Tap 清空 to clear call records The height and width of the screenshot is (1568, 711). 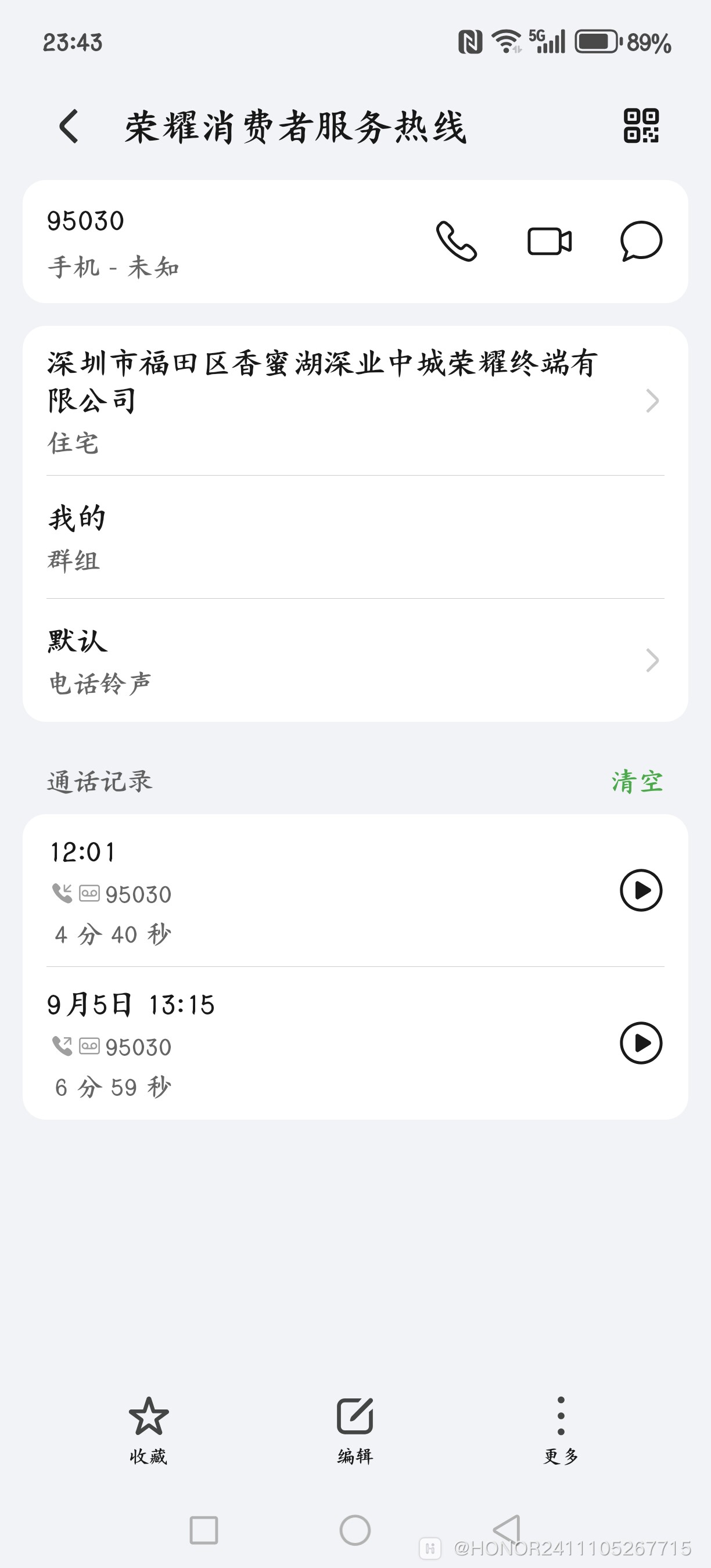click(637, 782)
